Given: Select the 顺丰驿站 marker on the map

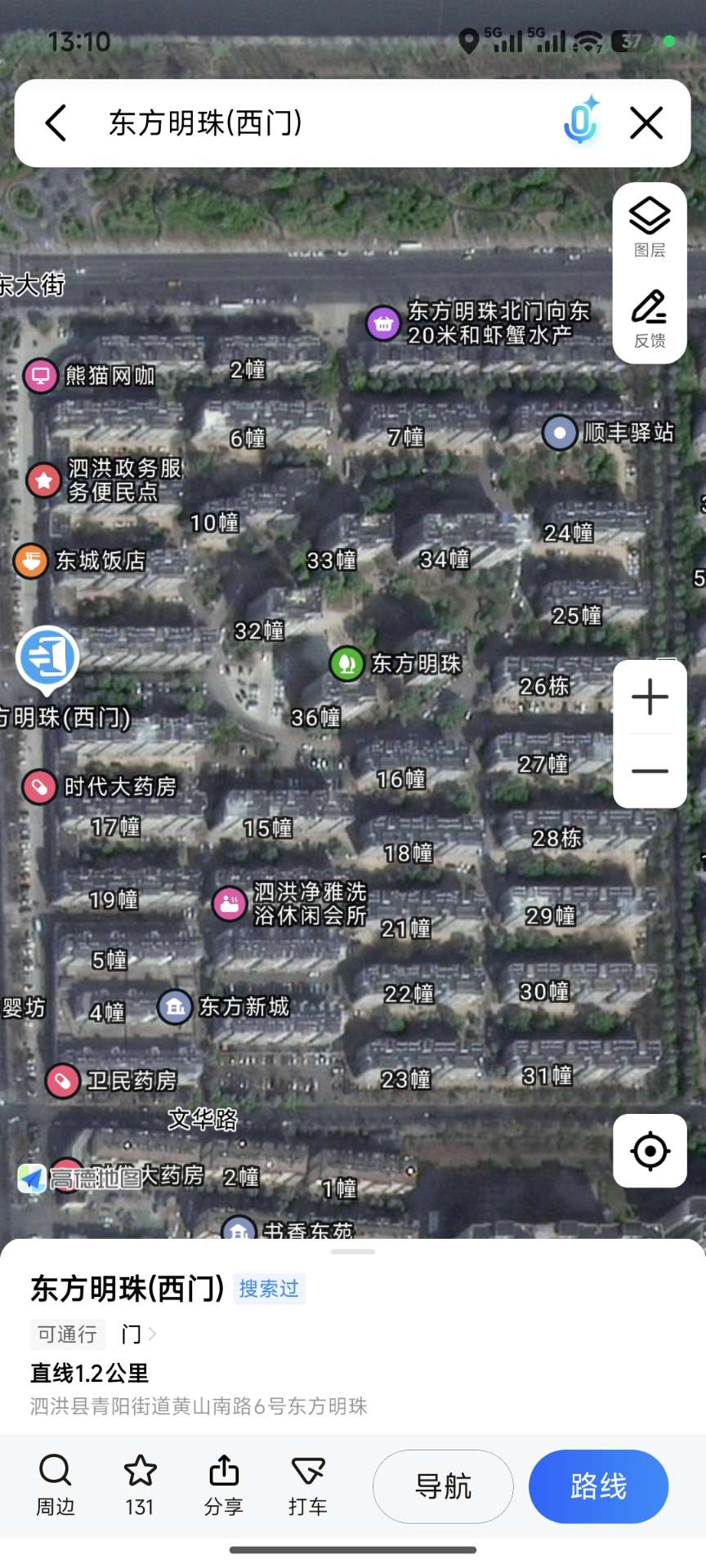Looking at the screenshot, I should (x=561, y=433).
